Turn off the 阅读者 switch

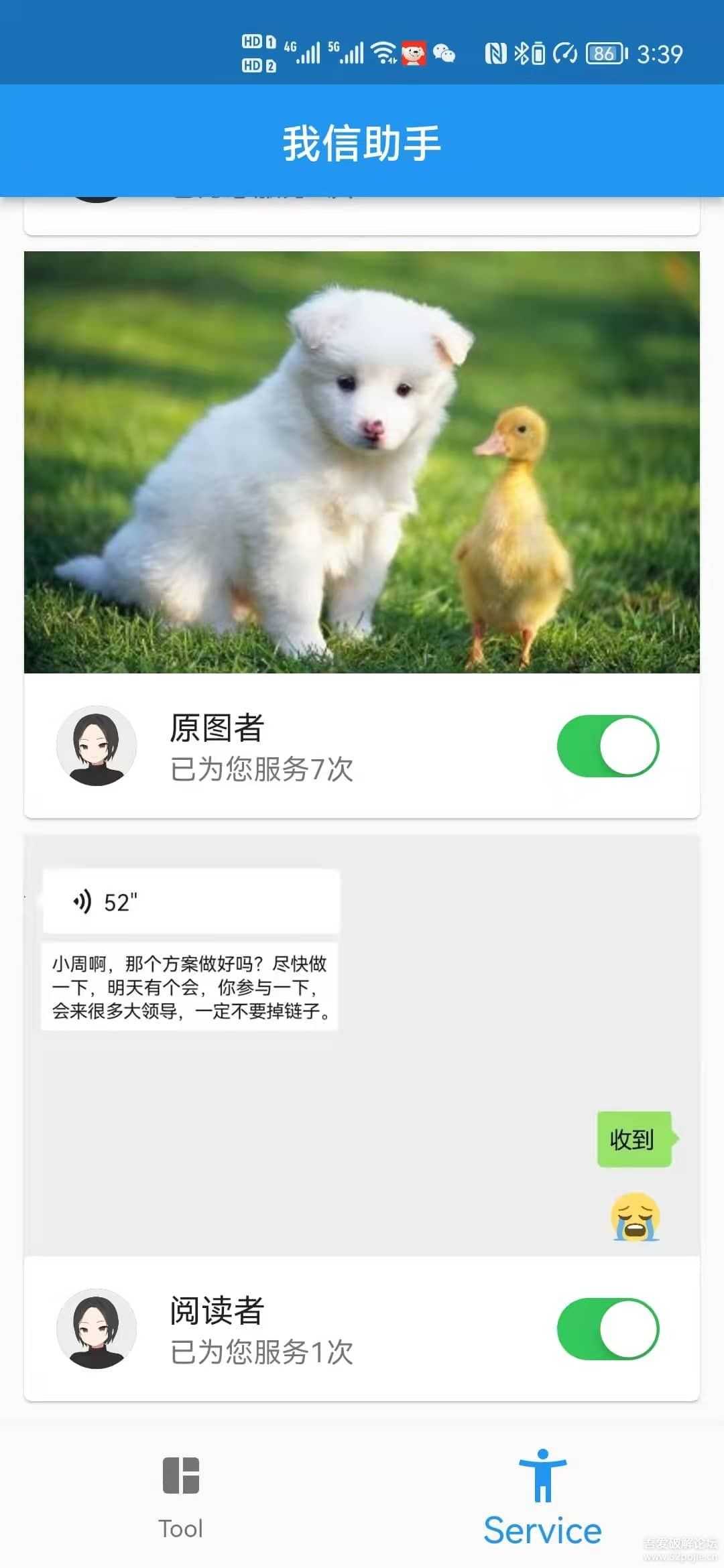607,1329
